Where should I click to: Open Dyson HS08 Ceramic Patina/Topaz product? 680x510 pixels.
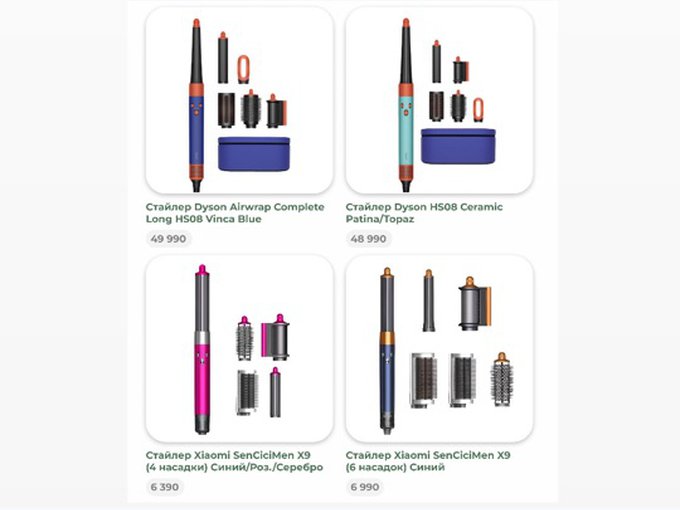439,100
